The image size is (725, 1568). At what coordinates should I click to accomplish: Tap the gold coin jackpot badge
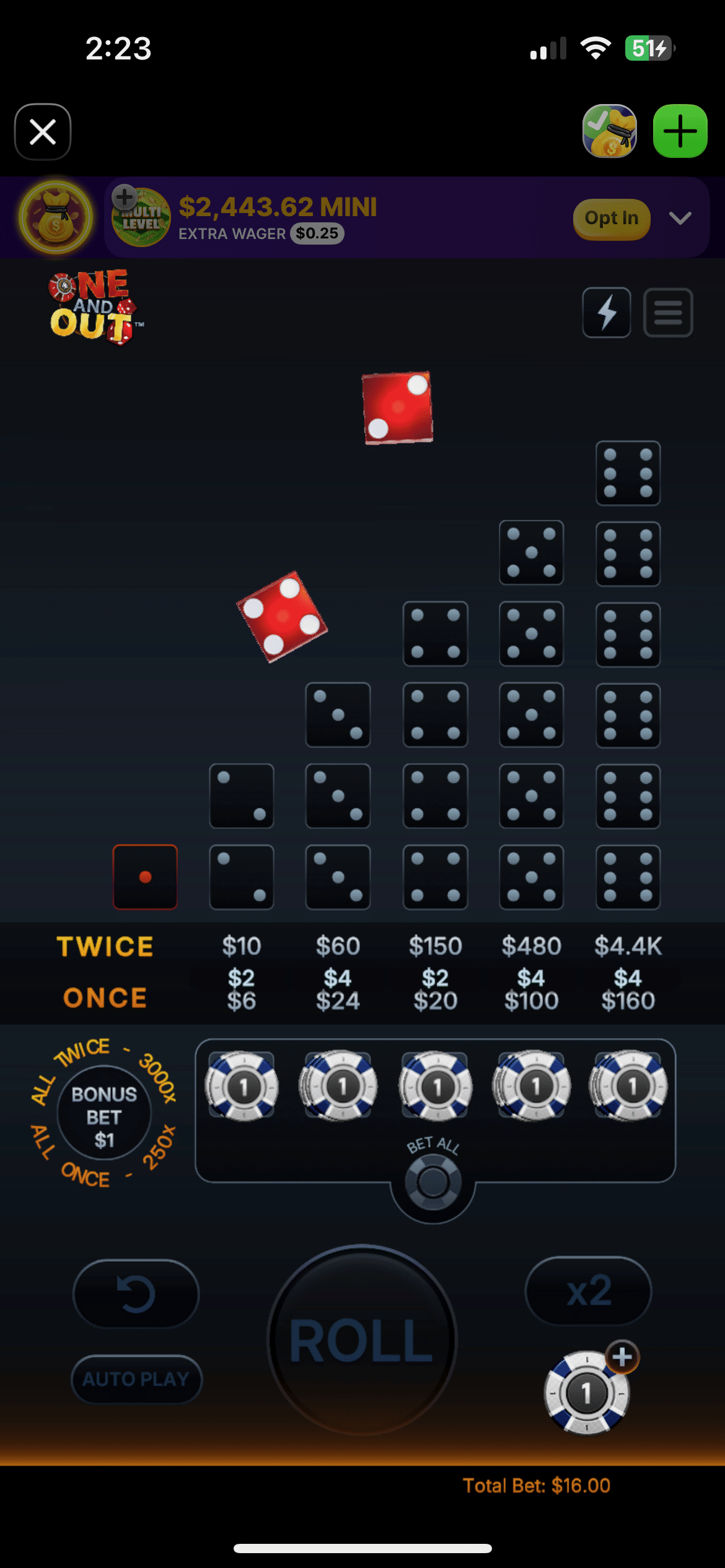click(x=56, y=218)
